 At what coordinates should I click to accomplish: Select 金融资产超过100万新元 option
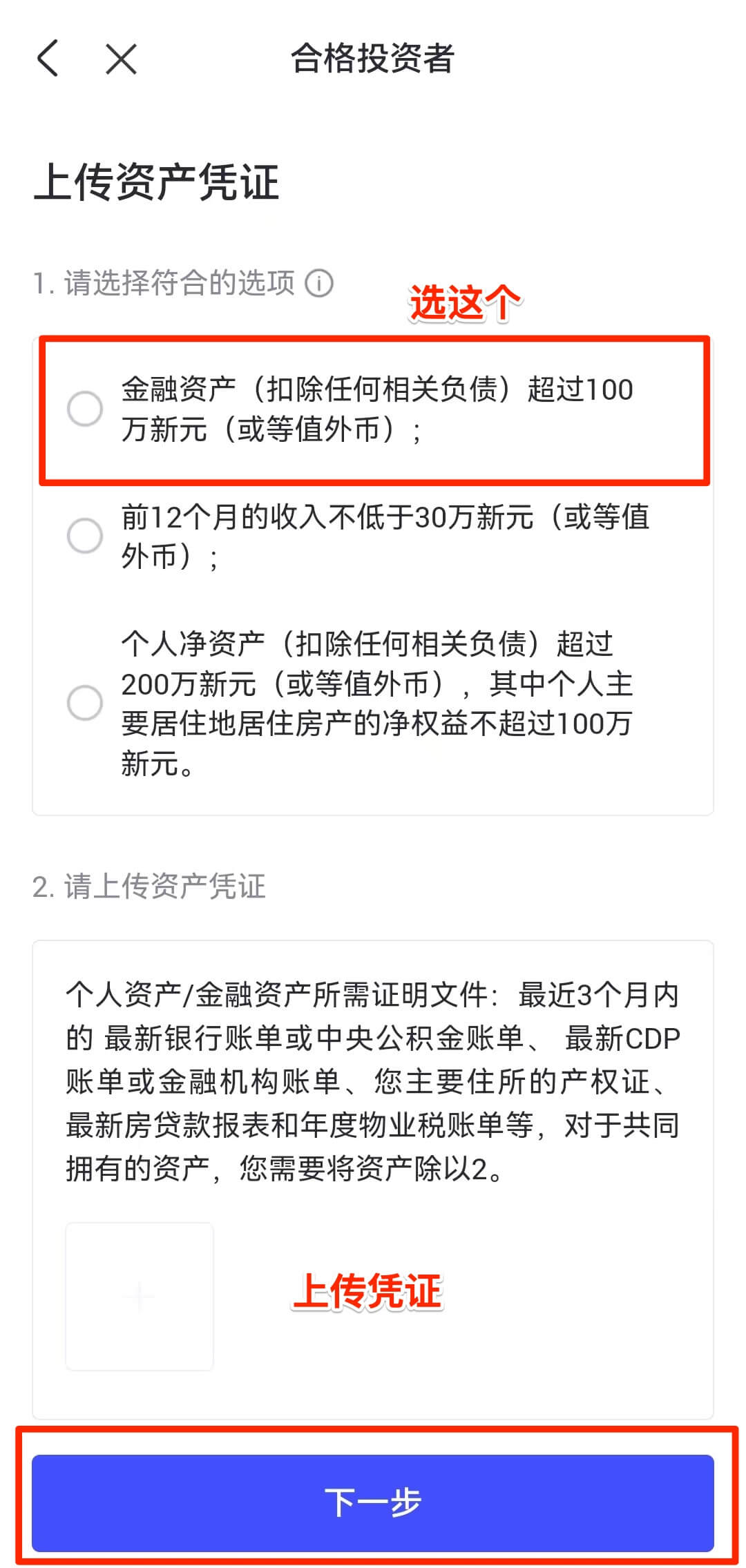[x=85, y=409]
